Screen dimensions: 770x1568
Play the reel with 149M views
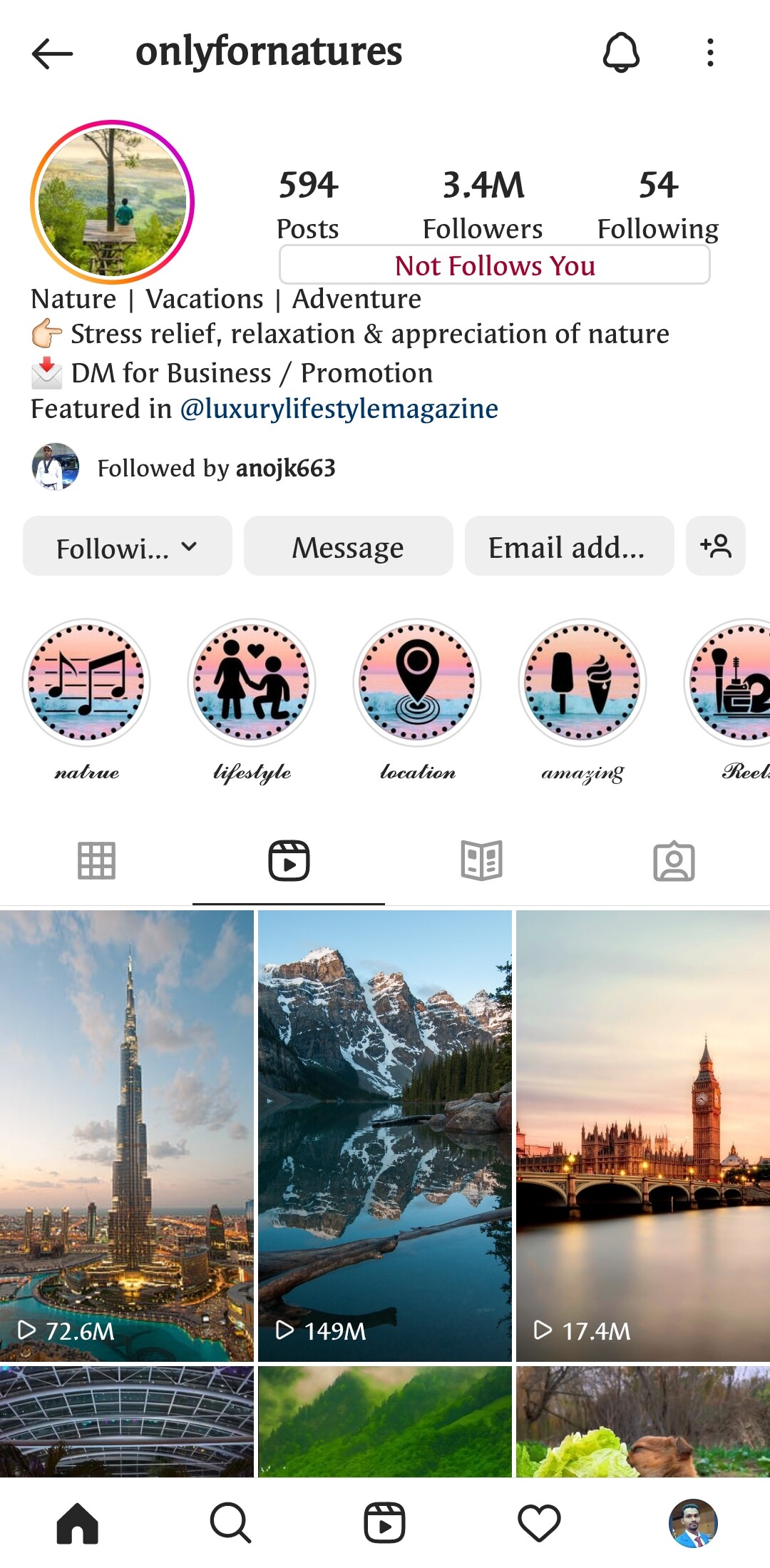click(385, 1136)
